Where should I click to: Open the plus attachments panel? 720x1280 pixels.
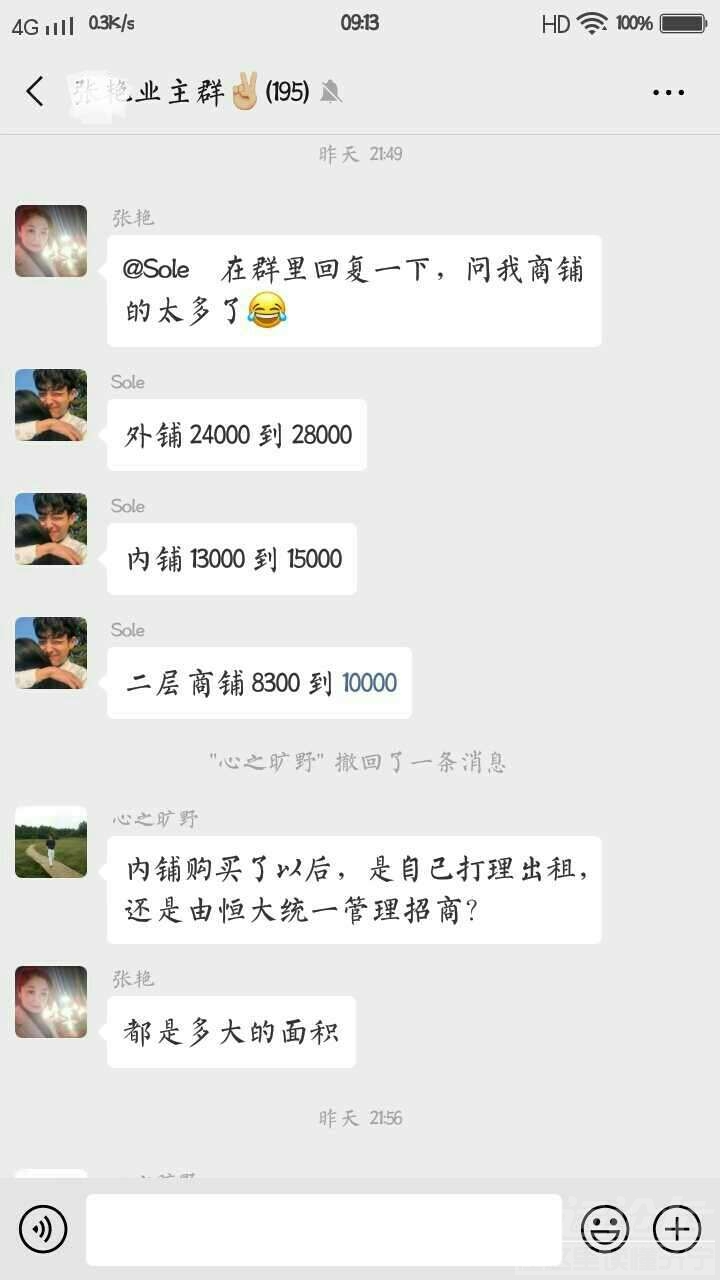(x=677, y=1228)
